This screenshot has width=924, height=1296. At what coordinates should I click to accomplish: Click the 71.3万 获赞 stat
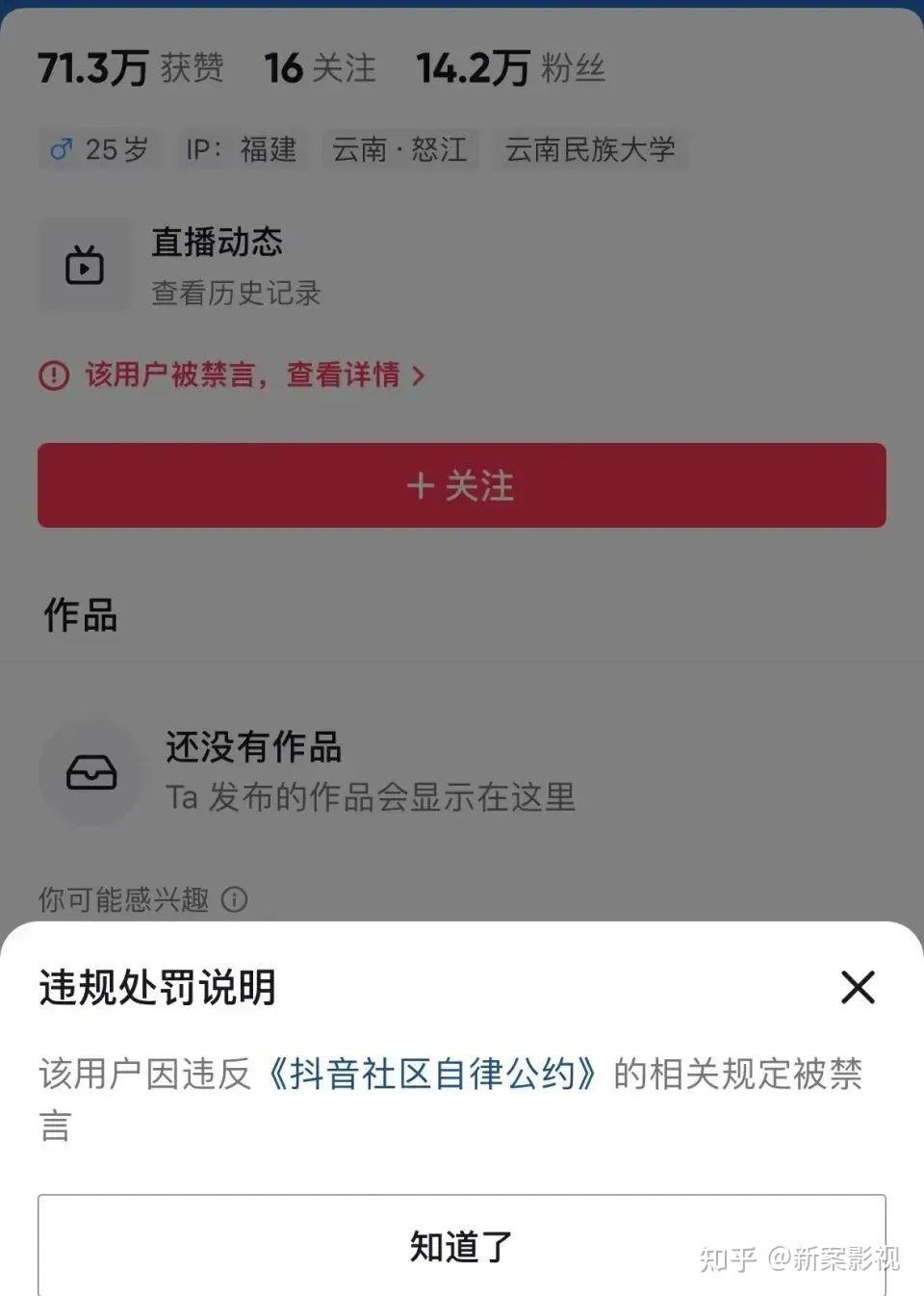click(x=132, y=67)
